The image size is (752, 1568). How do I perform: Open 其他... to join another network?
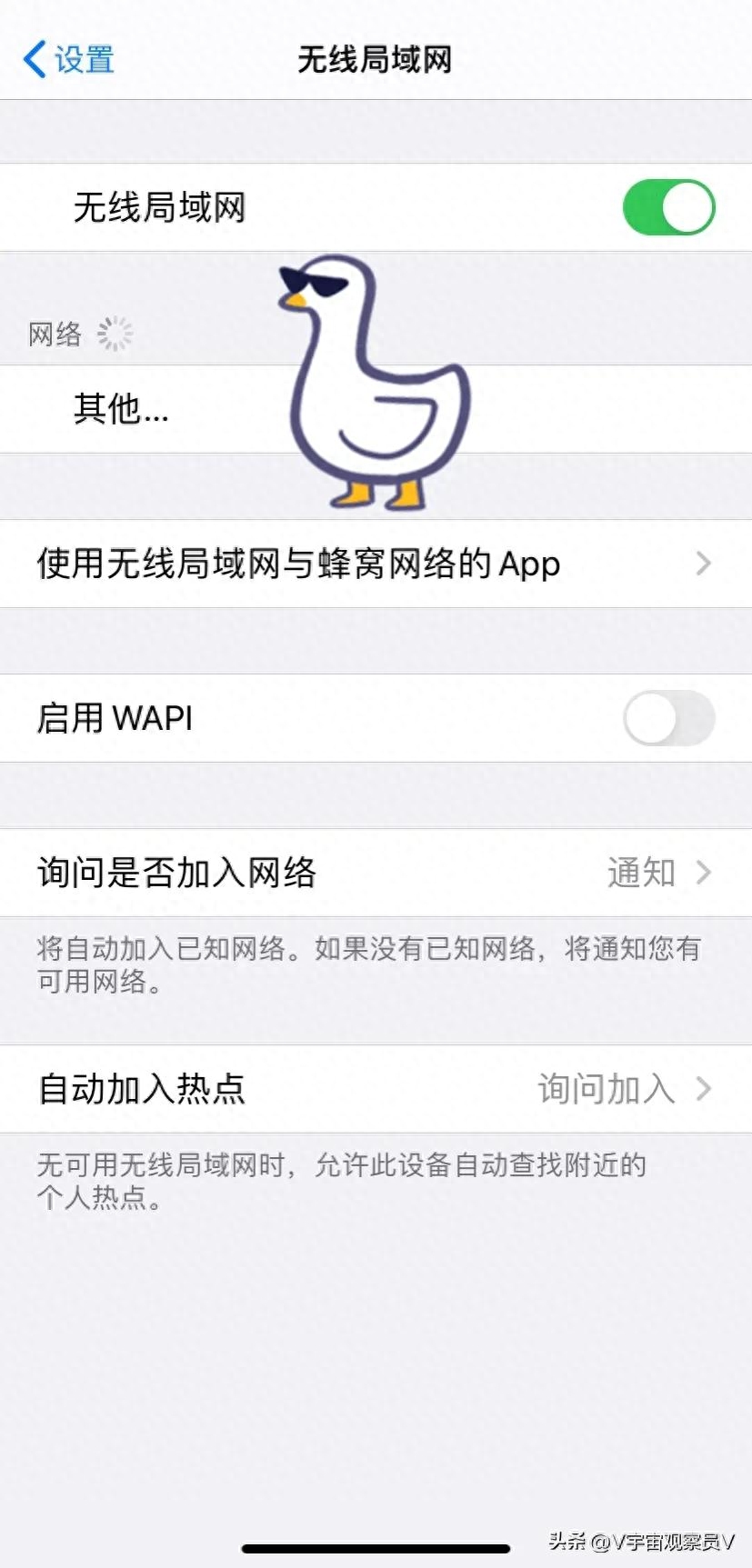122,409
